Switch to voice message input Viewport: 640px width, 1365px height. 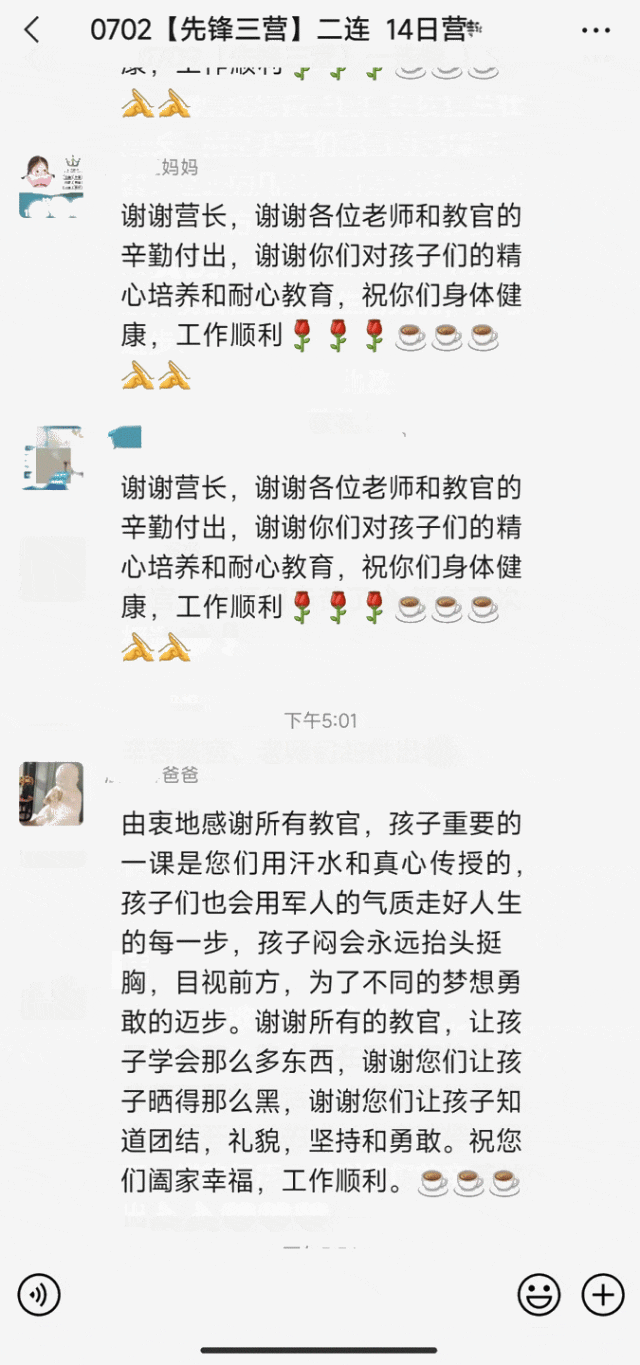click(39, 1295)
